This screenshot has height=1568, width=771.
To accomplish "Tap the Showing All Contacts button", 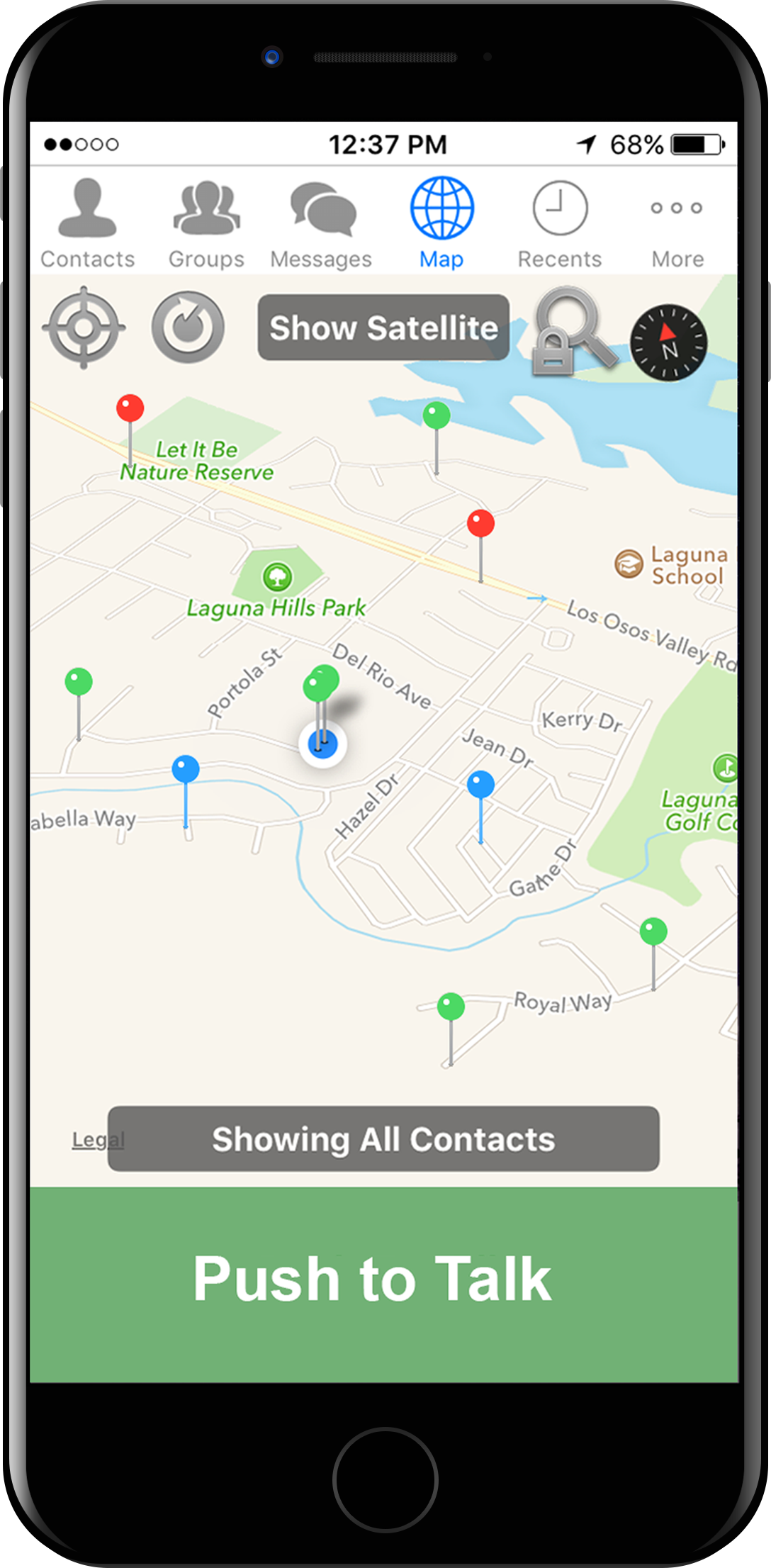I will tap(383, 1139).
